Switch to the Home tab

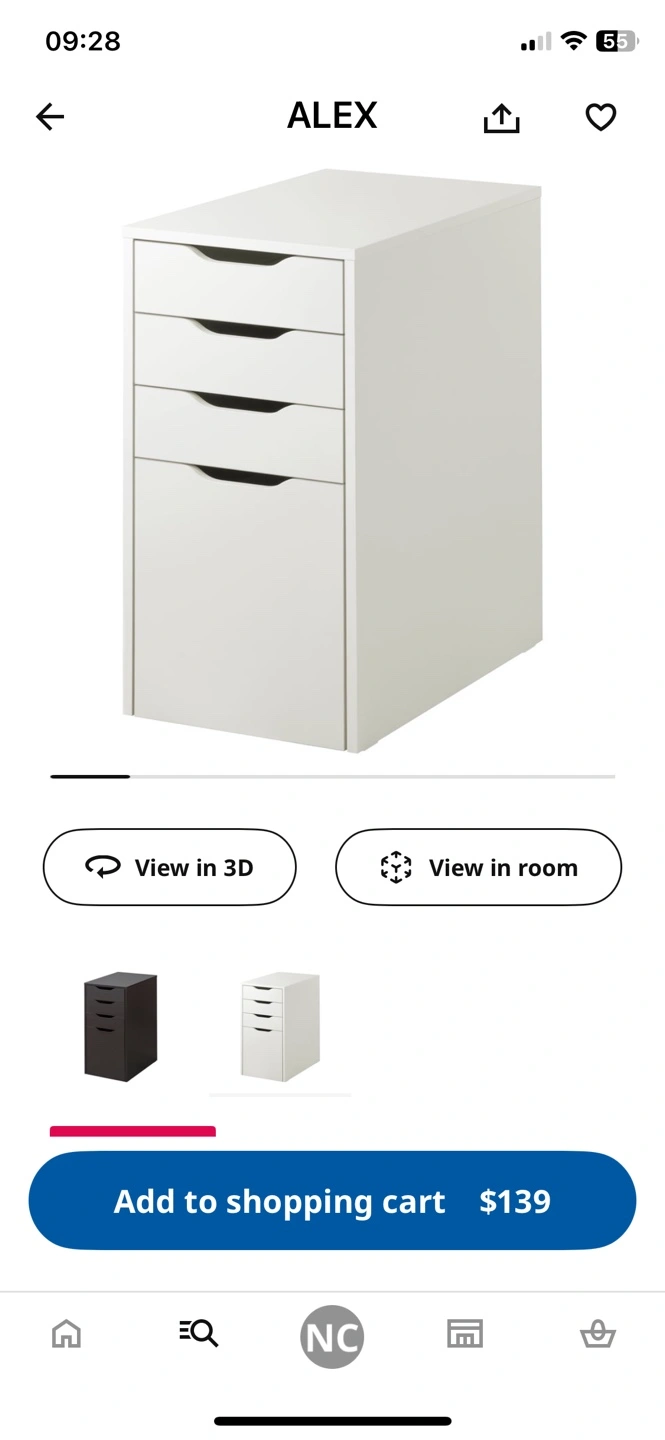pos(66,1333)
